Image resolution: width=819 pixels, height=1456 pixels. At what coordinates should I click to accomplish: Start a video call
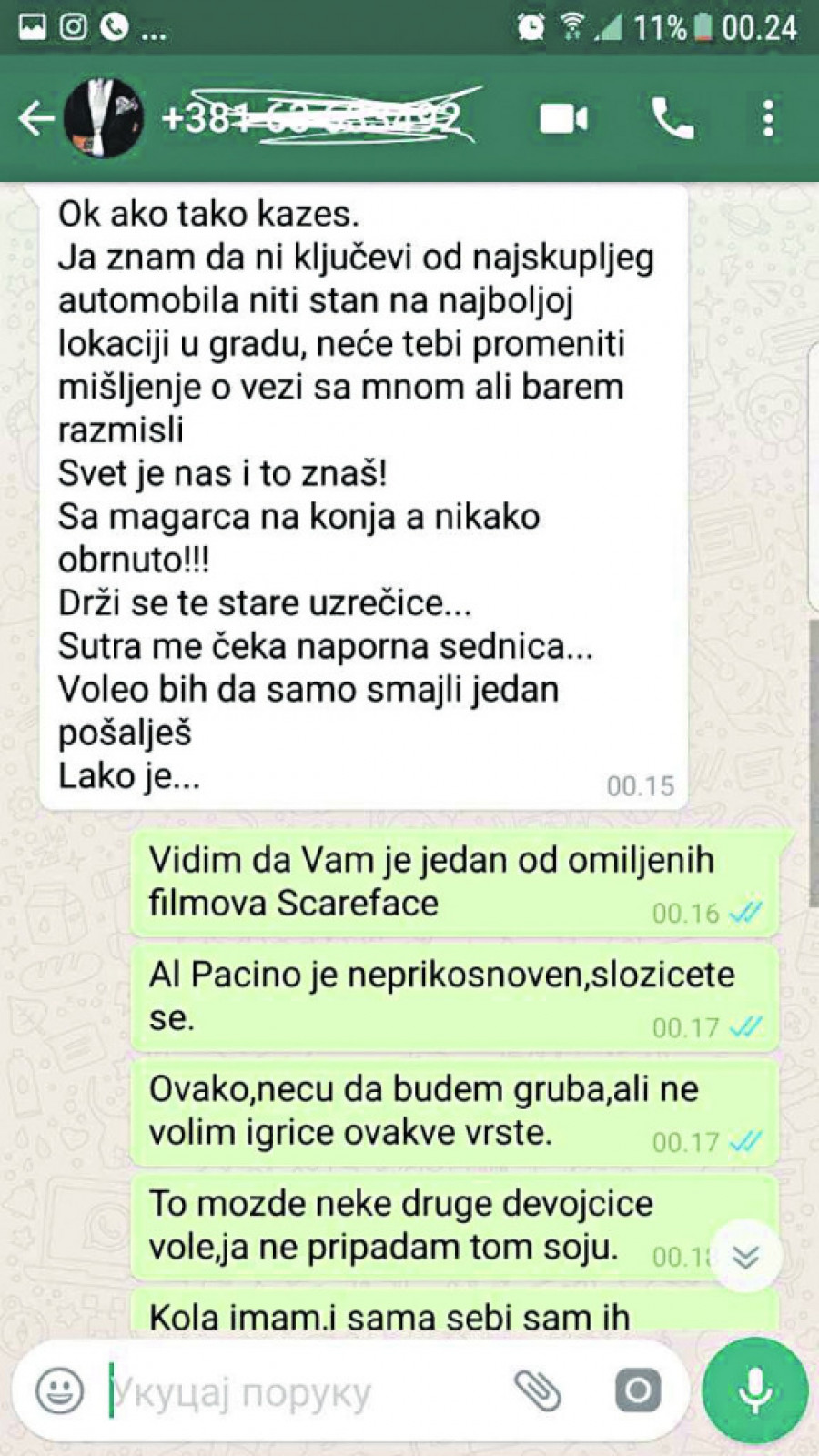[x=563, y=119]
